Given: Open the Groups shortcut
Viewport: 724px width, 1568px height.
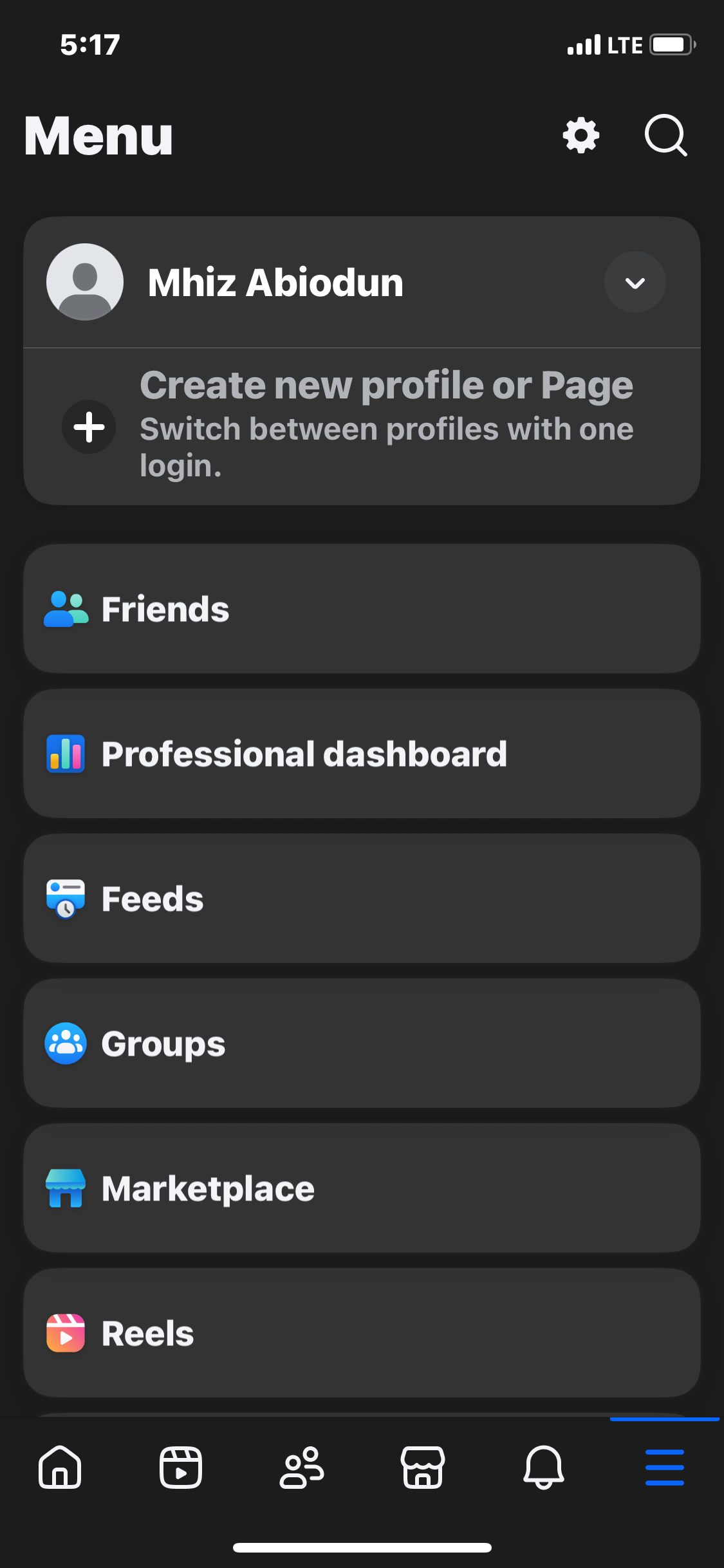Looking at the screenshot, I should click(x=362, y=1043).
